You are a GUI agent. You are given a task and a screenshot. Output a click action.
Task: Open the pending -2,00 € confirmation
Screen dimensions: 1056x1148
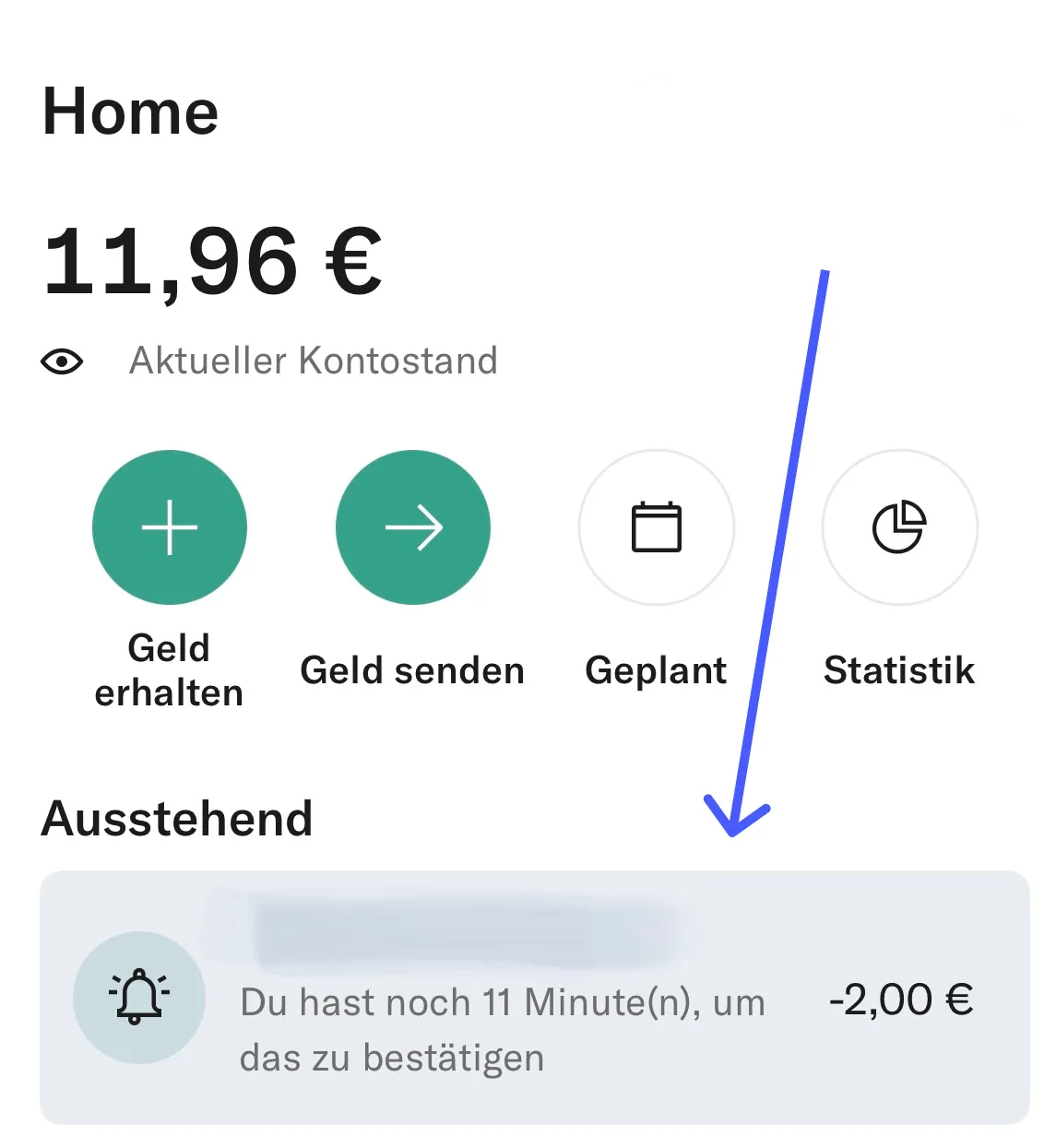tap(535, 998)
